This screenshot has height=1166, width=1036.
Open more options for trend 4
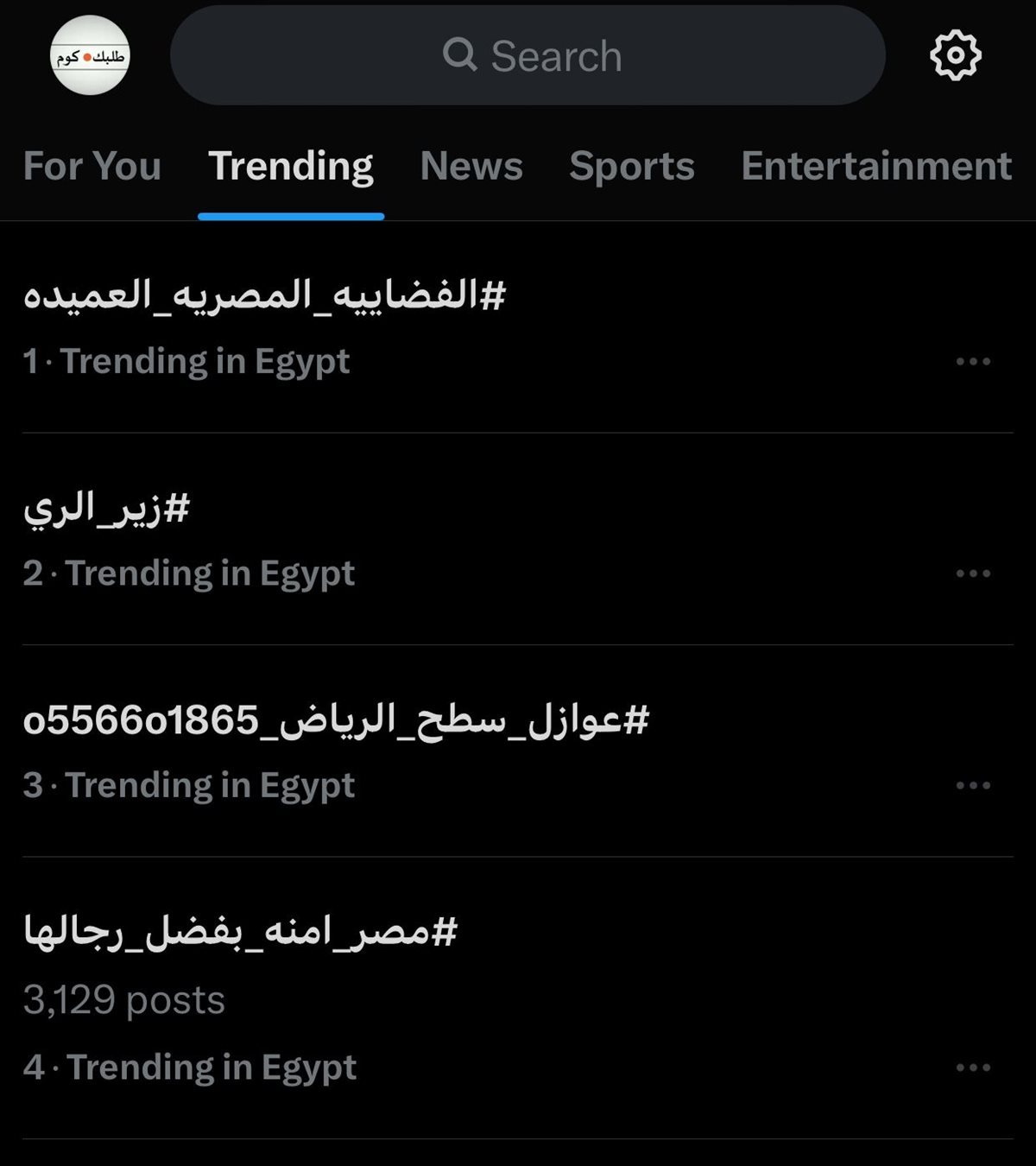click(973, 1068)
